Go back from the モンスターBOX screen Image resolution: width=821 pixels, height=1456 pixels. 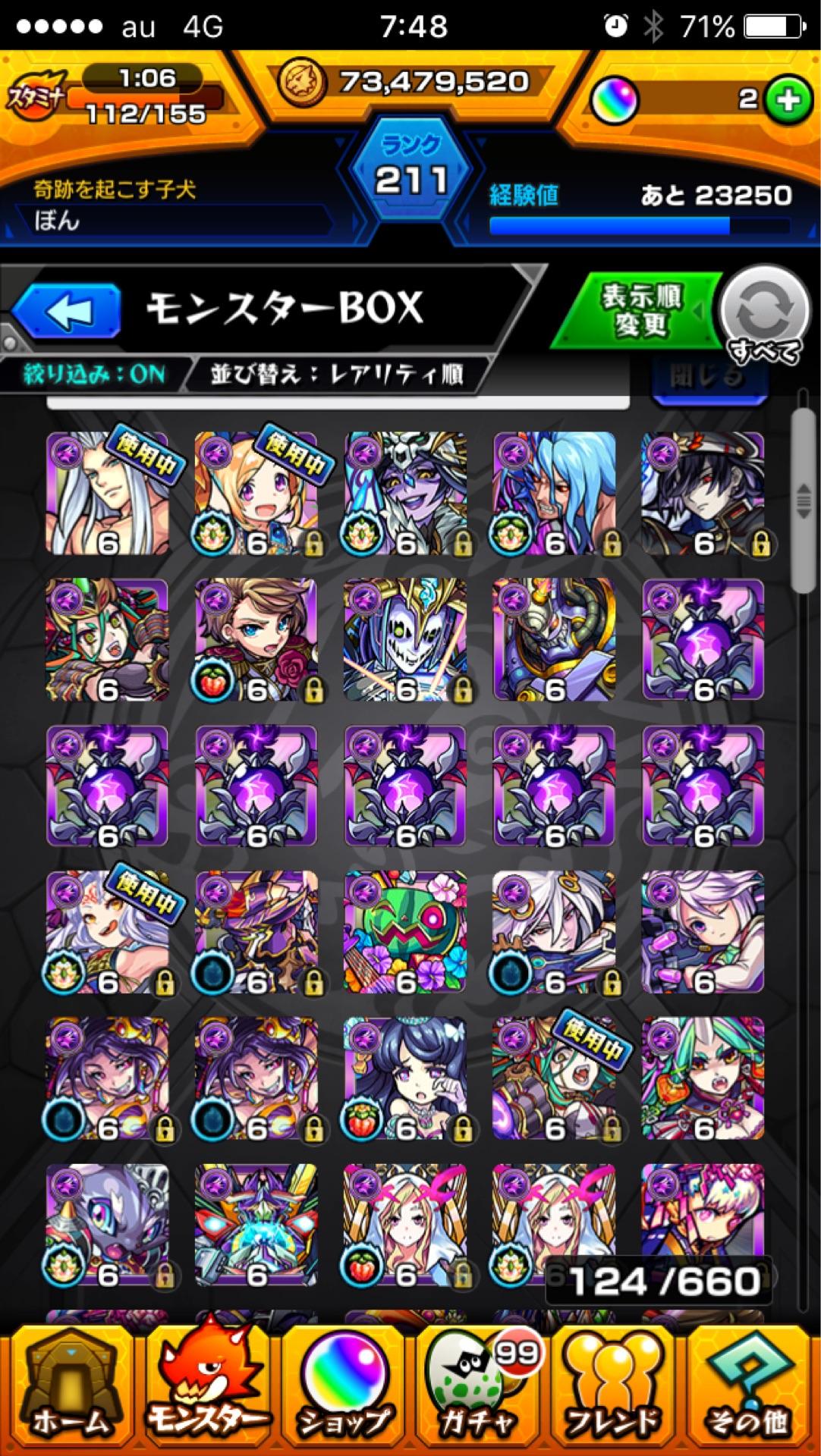(x=67, y=310)
